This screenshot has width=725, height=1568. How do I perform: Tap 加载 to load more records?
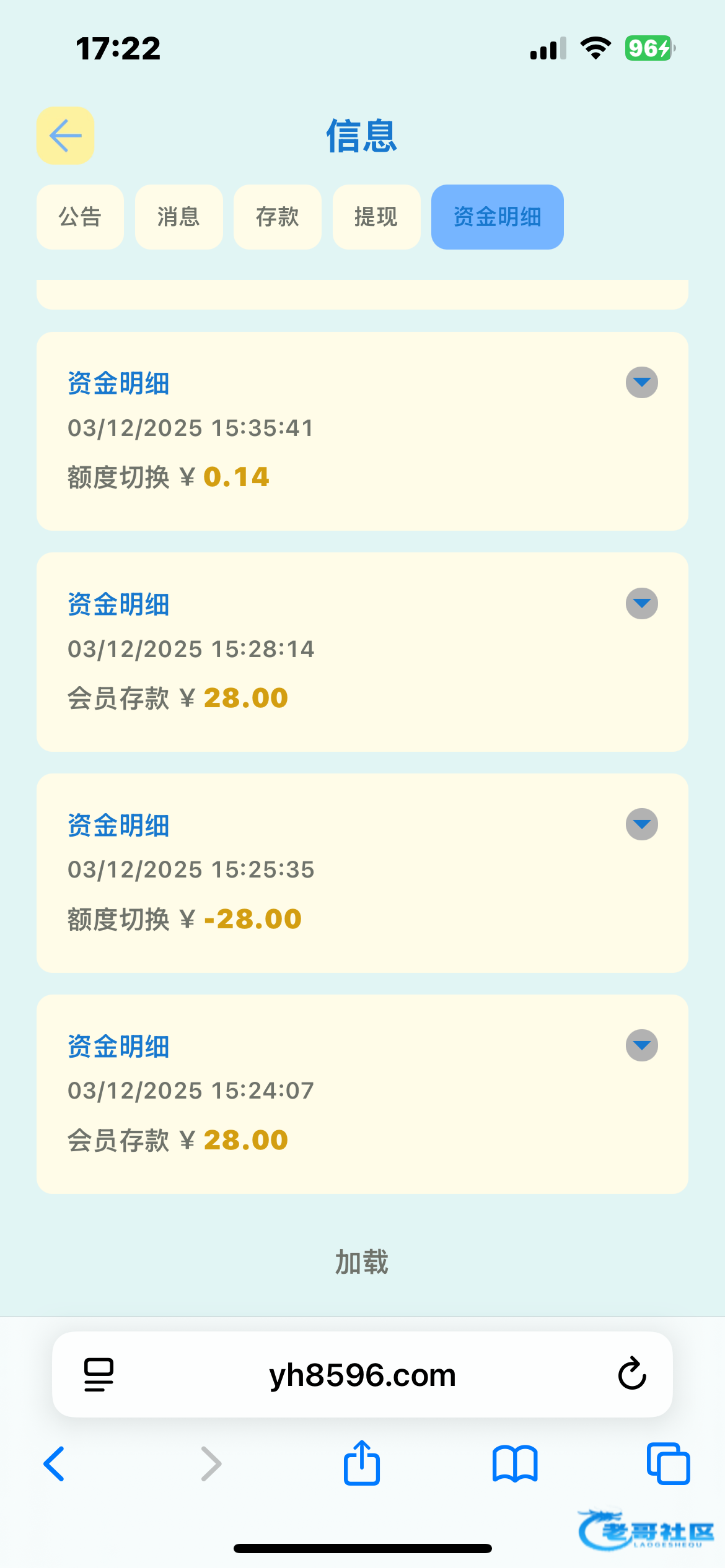pyautogui.click(x=362, y=1262)
